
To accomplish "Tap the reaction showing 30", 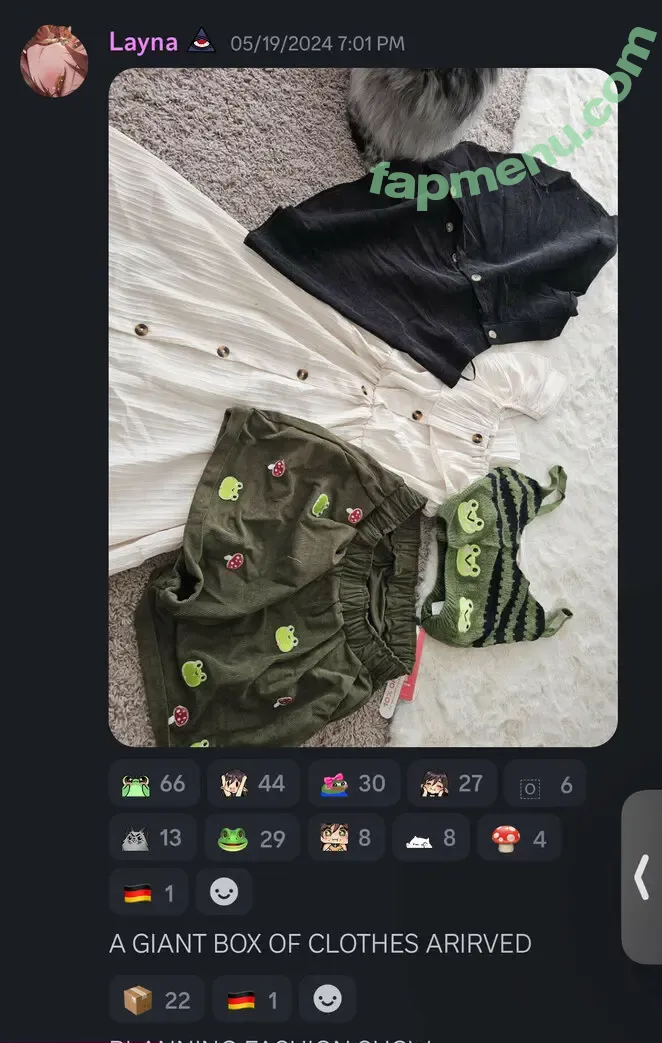I will click(353, 783).
